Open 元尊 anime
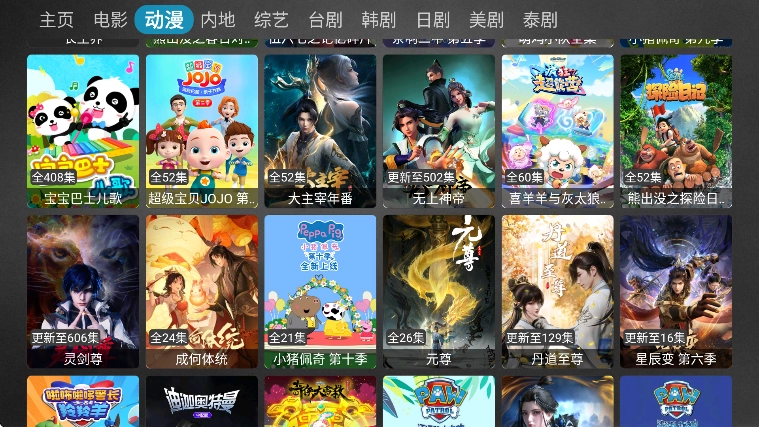 tap(439, 291)
